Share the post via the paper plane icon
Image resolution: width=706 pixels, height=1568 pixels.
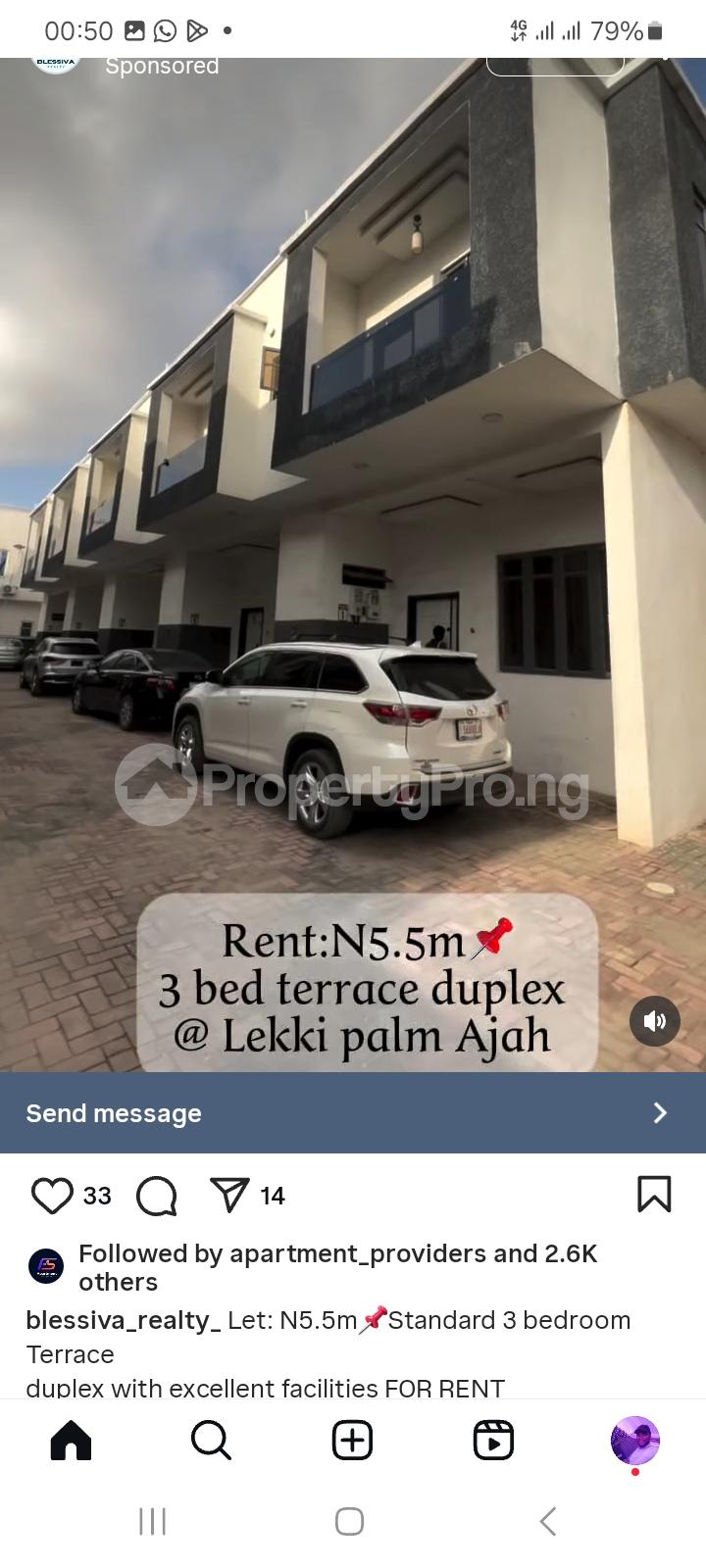[229, 1194]
